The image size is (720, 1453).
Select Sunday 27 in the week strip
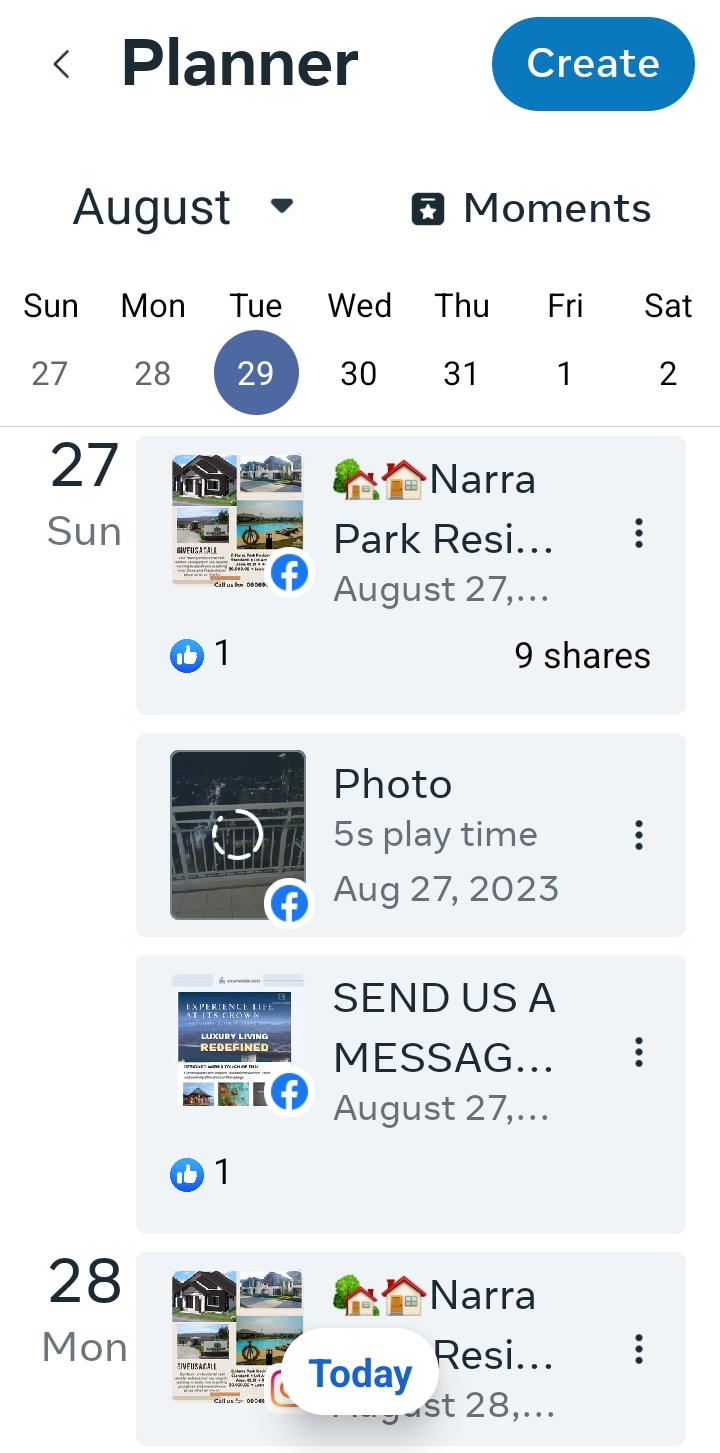click(x=50, y=373)
